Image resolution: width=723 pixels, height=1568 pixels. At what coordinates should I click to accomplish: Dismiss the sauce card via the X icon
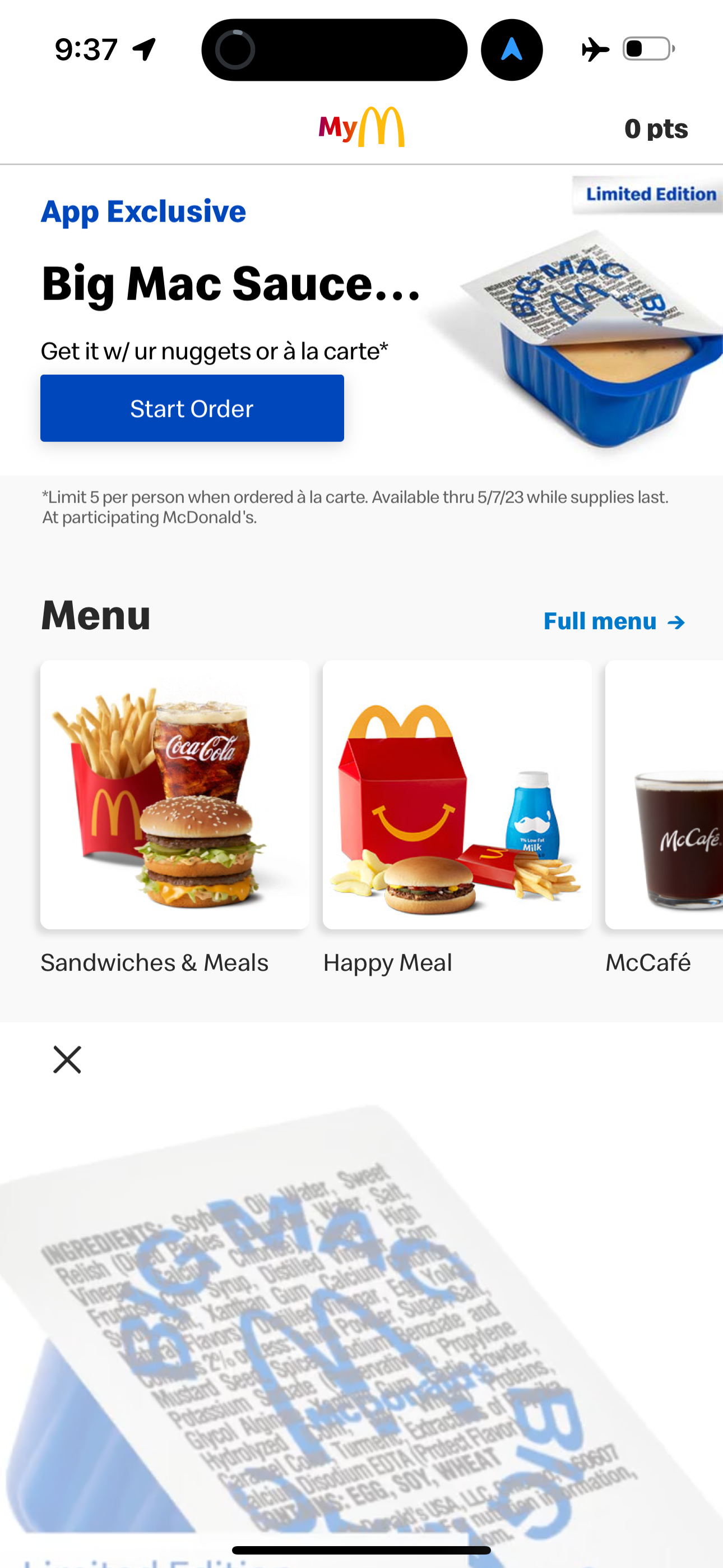67,1059
